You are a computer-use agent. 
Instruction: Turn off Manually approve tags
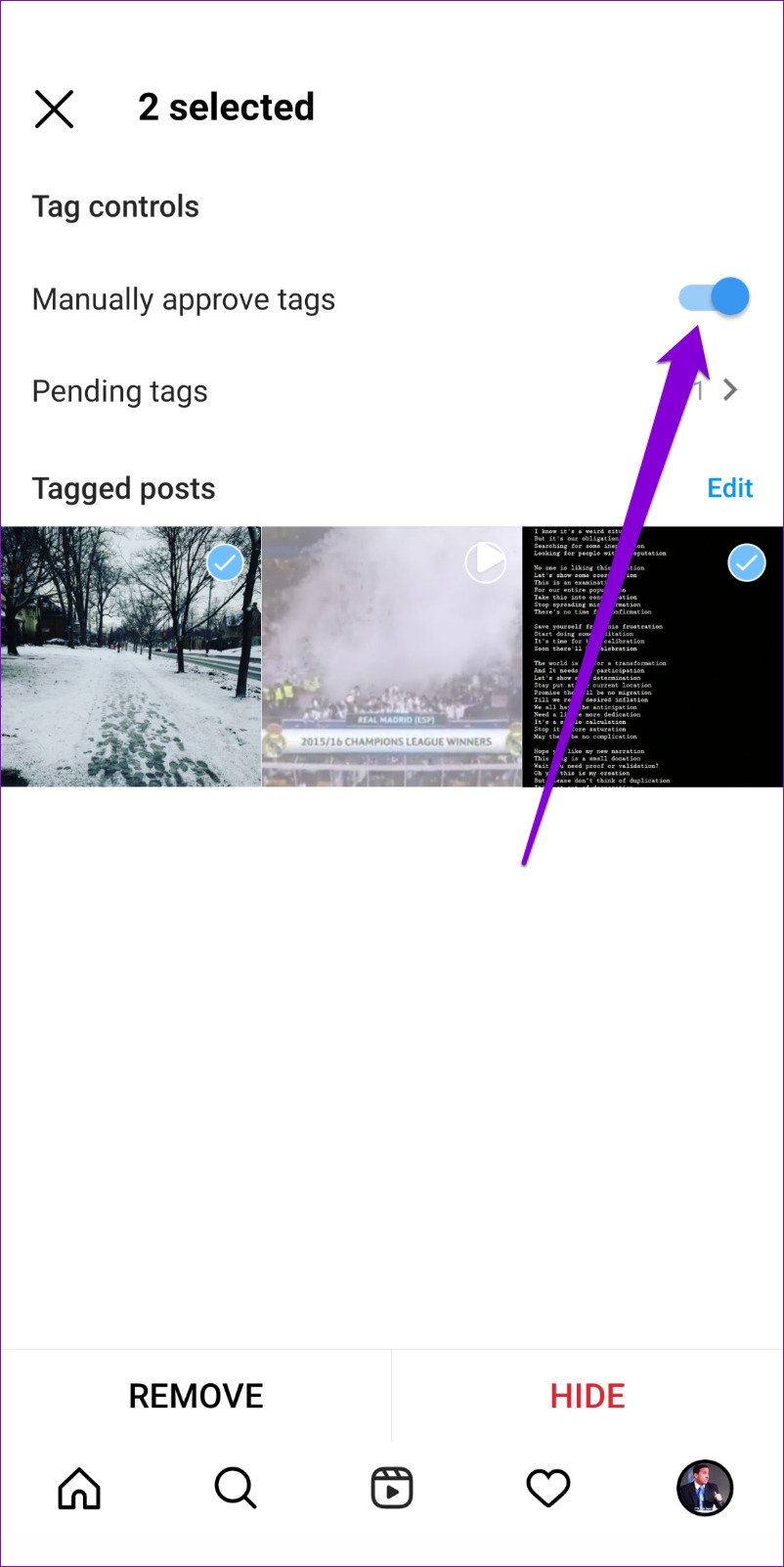point(716,297)
